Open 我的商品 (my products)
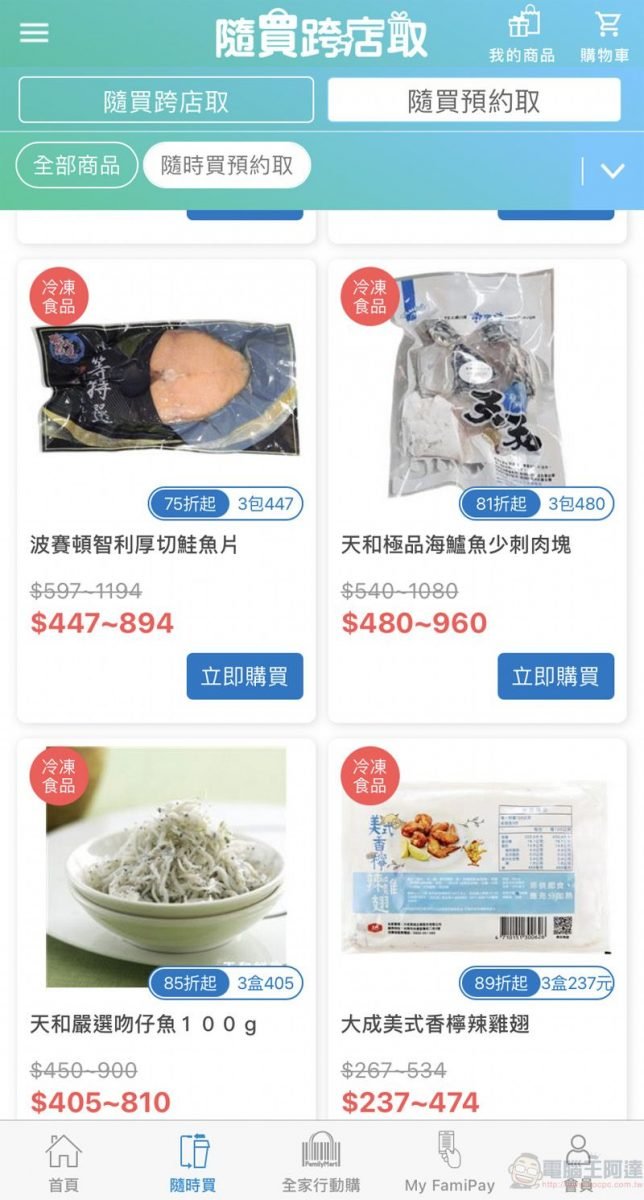 point(521,36)
